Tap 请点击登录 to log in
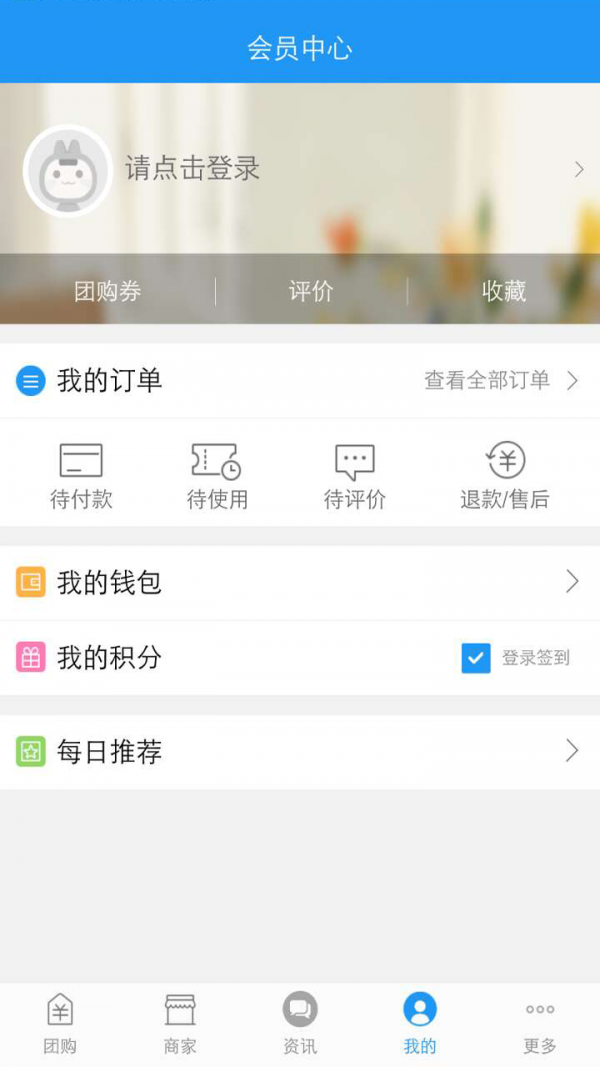The image size is (600, 1067). coord(192,169)
